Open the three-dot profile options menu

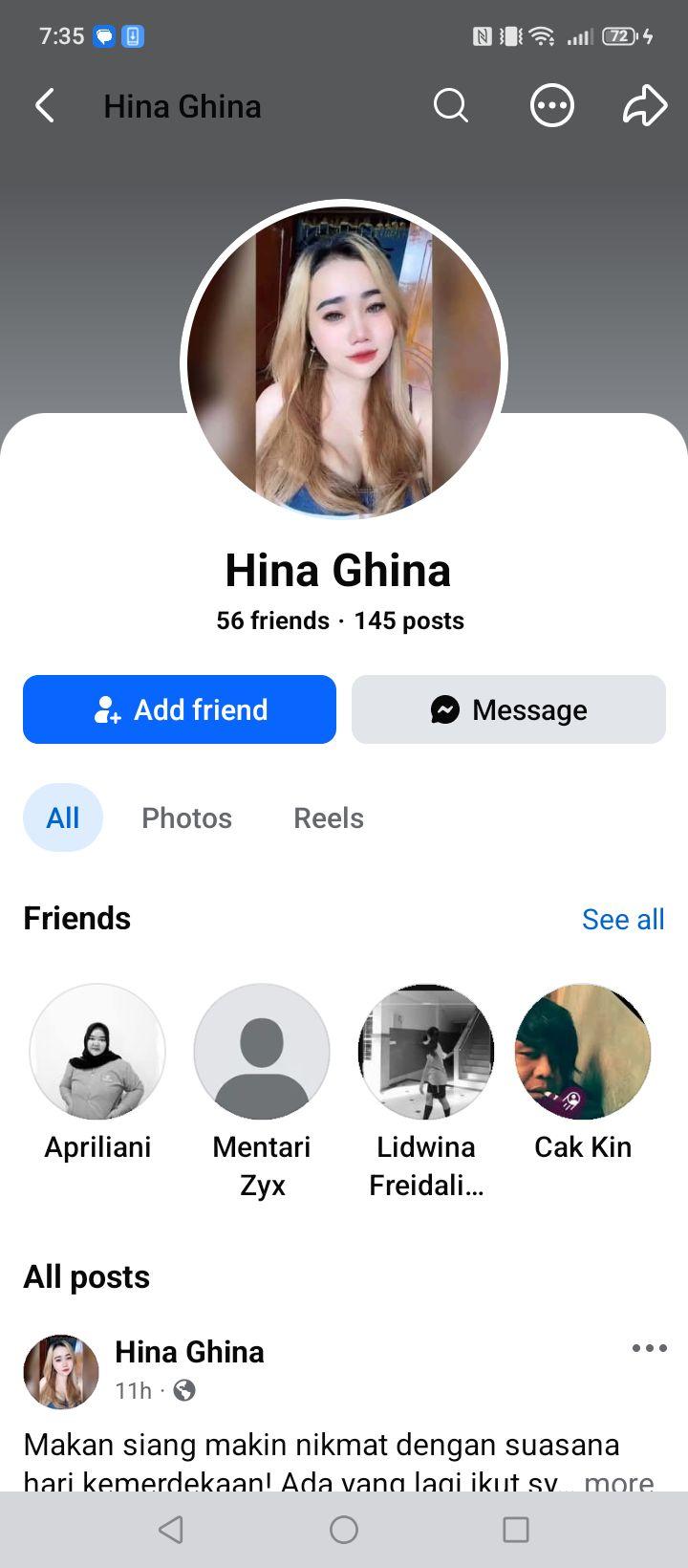tap(552, 106)
